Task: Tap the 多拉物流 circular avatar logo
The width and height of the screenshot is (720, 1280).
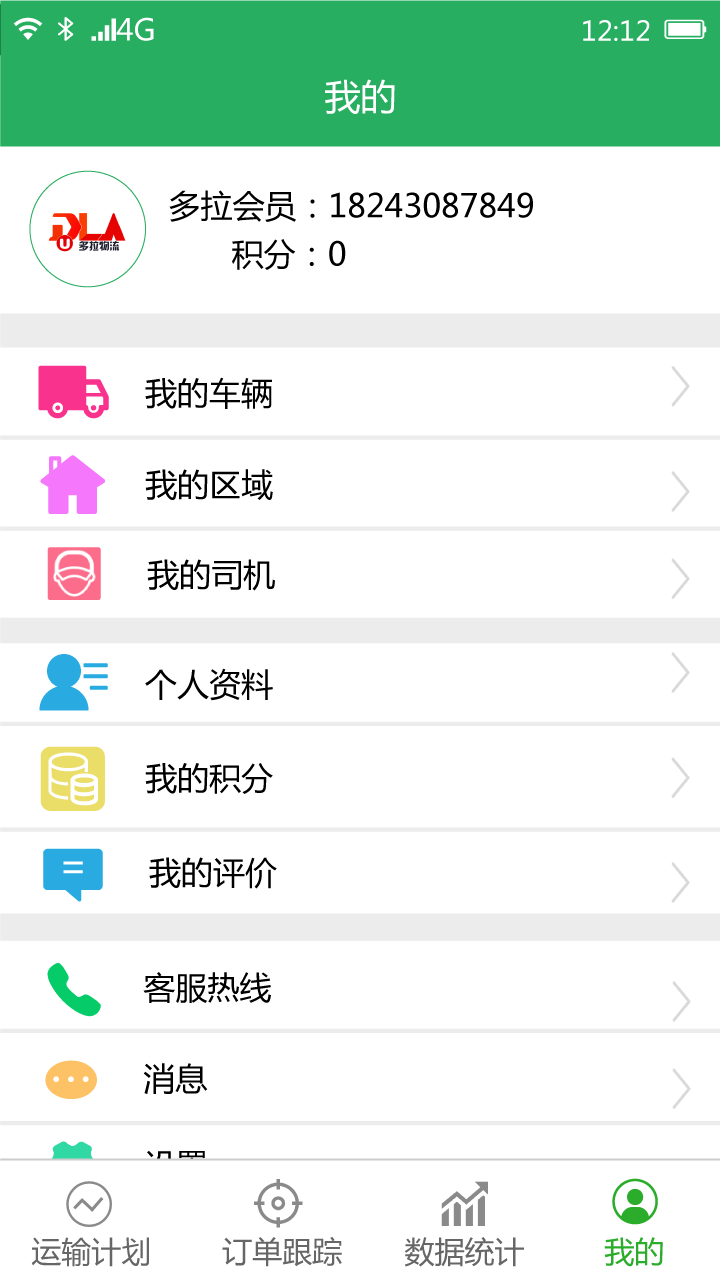Action: click(x=87, y=228)
